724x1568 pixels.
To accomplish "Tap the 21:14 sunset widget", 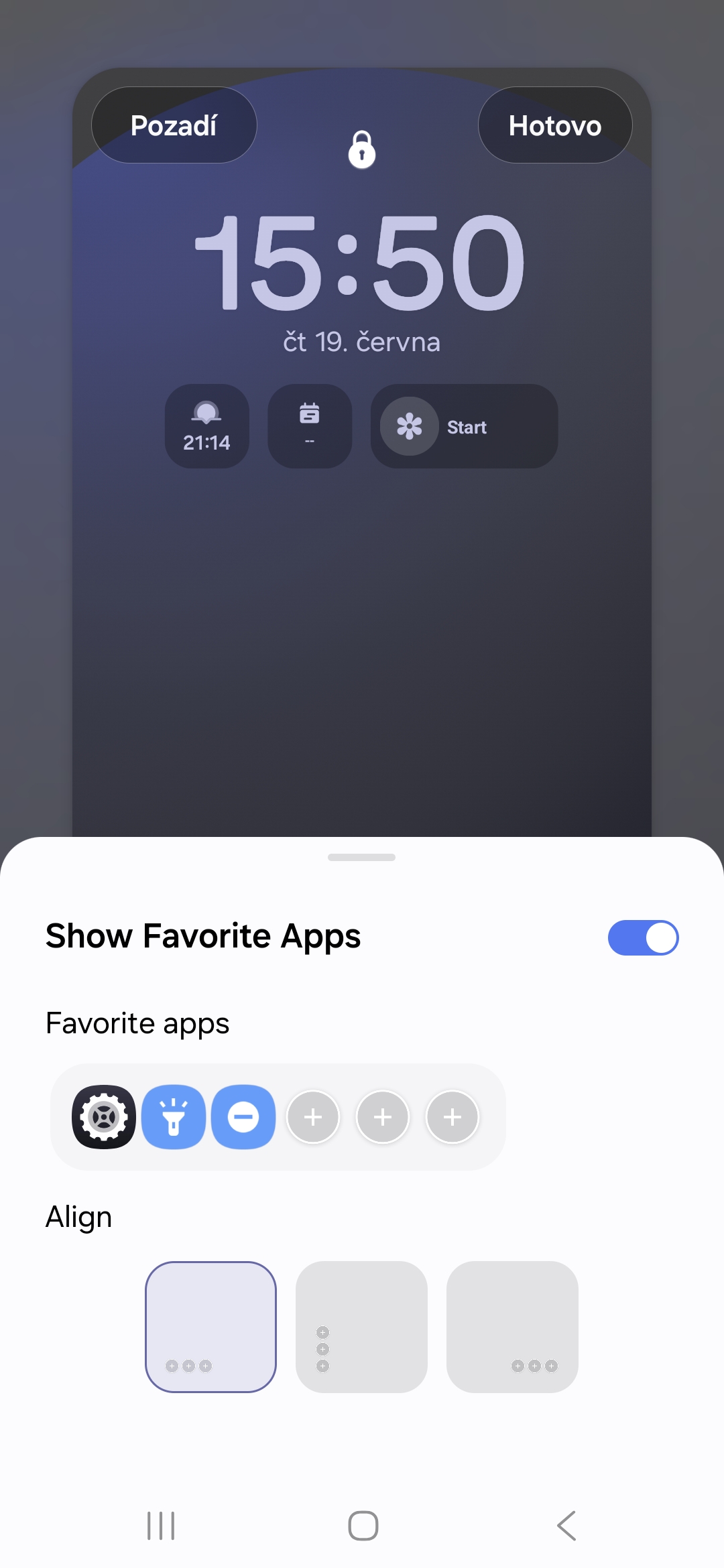I will [207, 426].
